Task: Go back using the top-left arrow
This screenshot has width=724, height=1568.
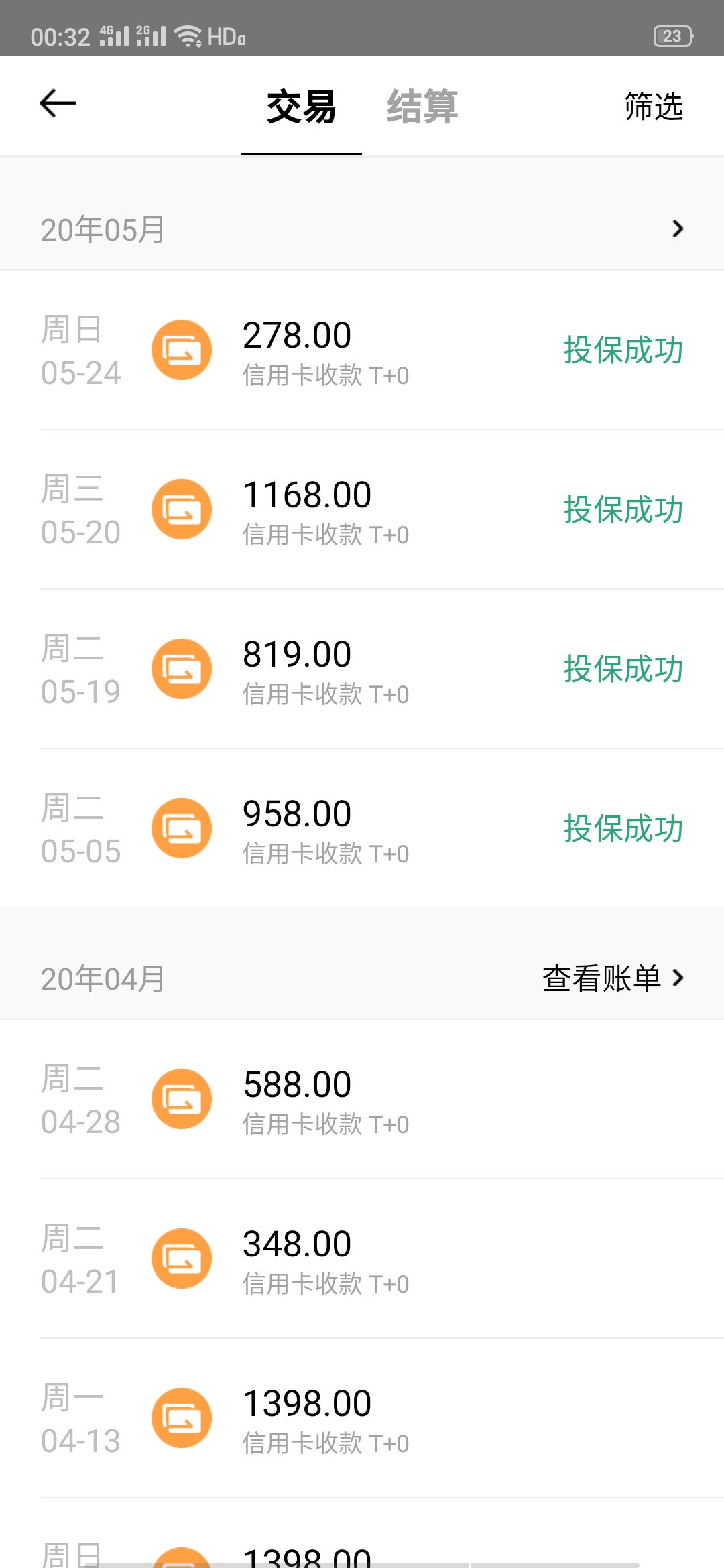Action: coord(58,104)
